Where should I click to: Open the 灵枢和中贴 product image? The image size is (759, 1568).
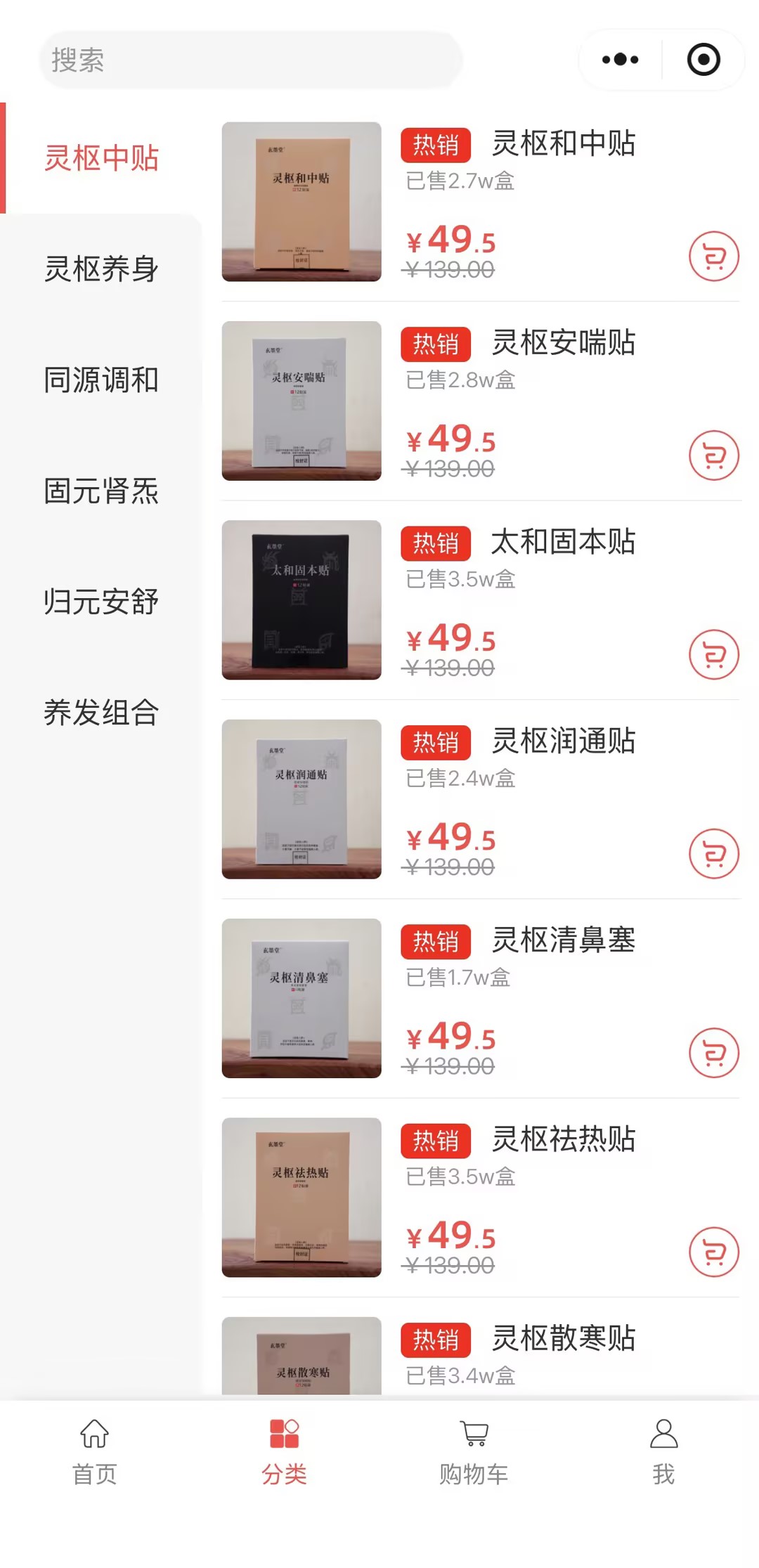301,202
